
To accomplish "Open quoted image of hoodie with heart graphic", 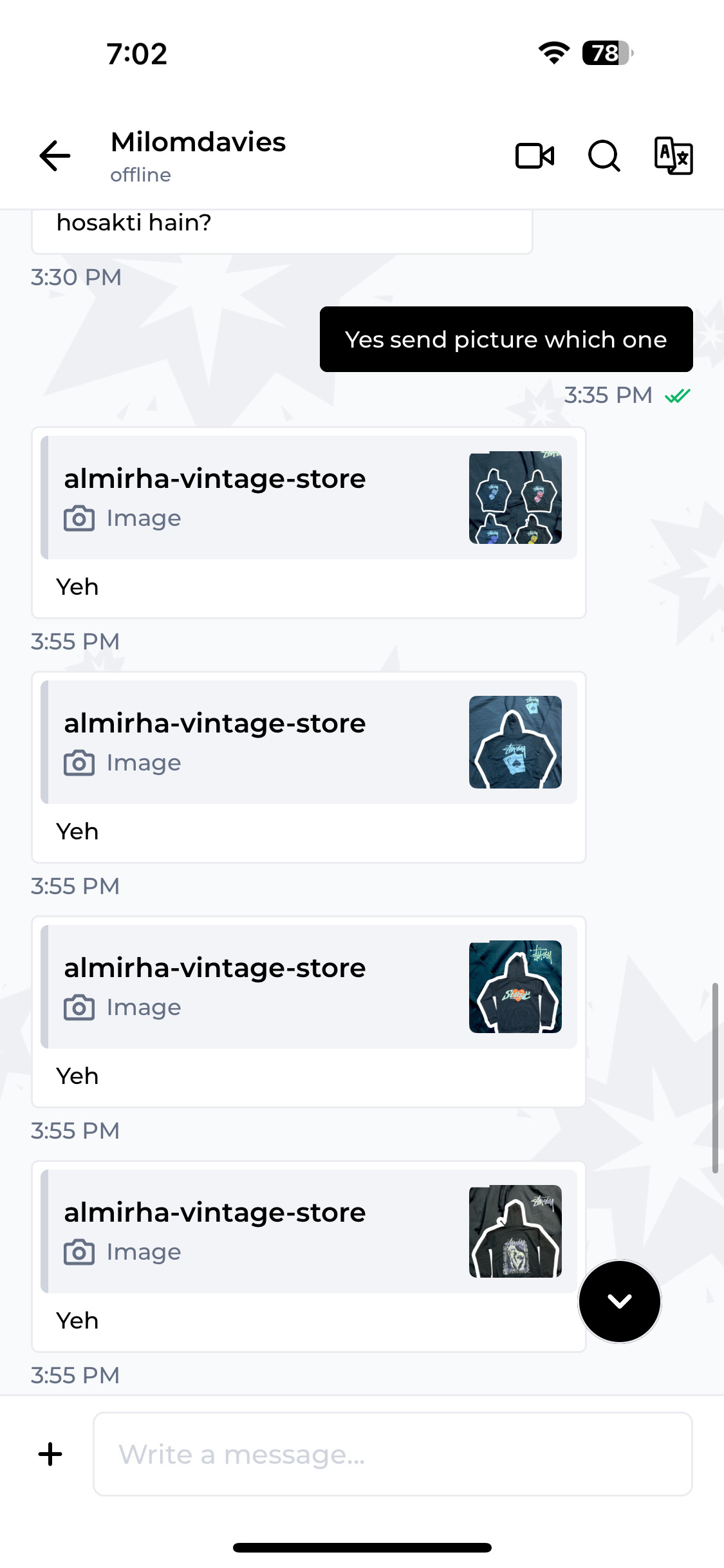I will pos(515,987).
